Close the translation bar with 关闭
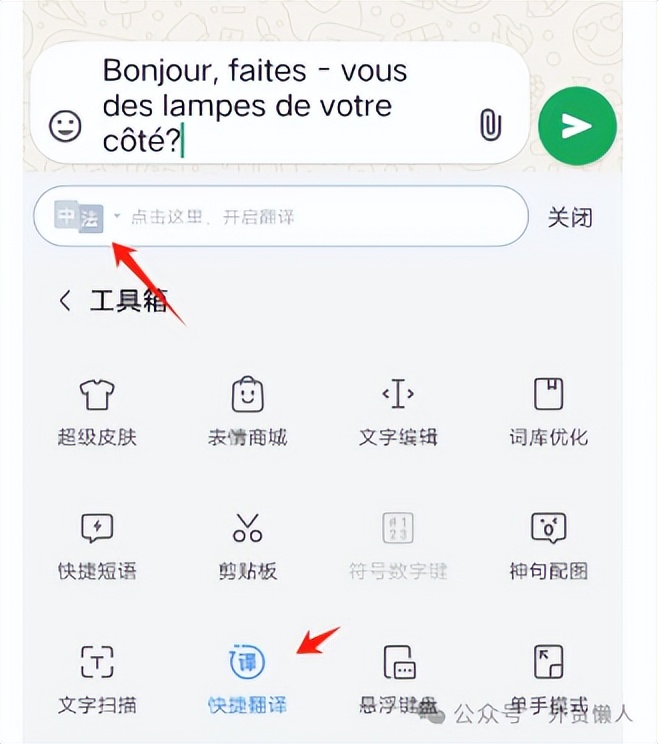This screenshot has height=744, width=658. coord(570,217)
